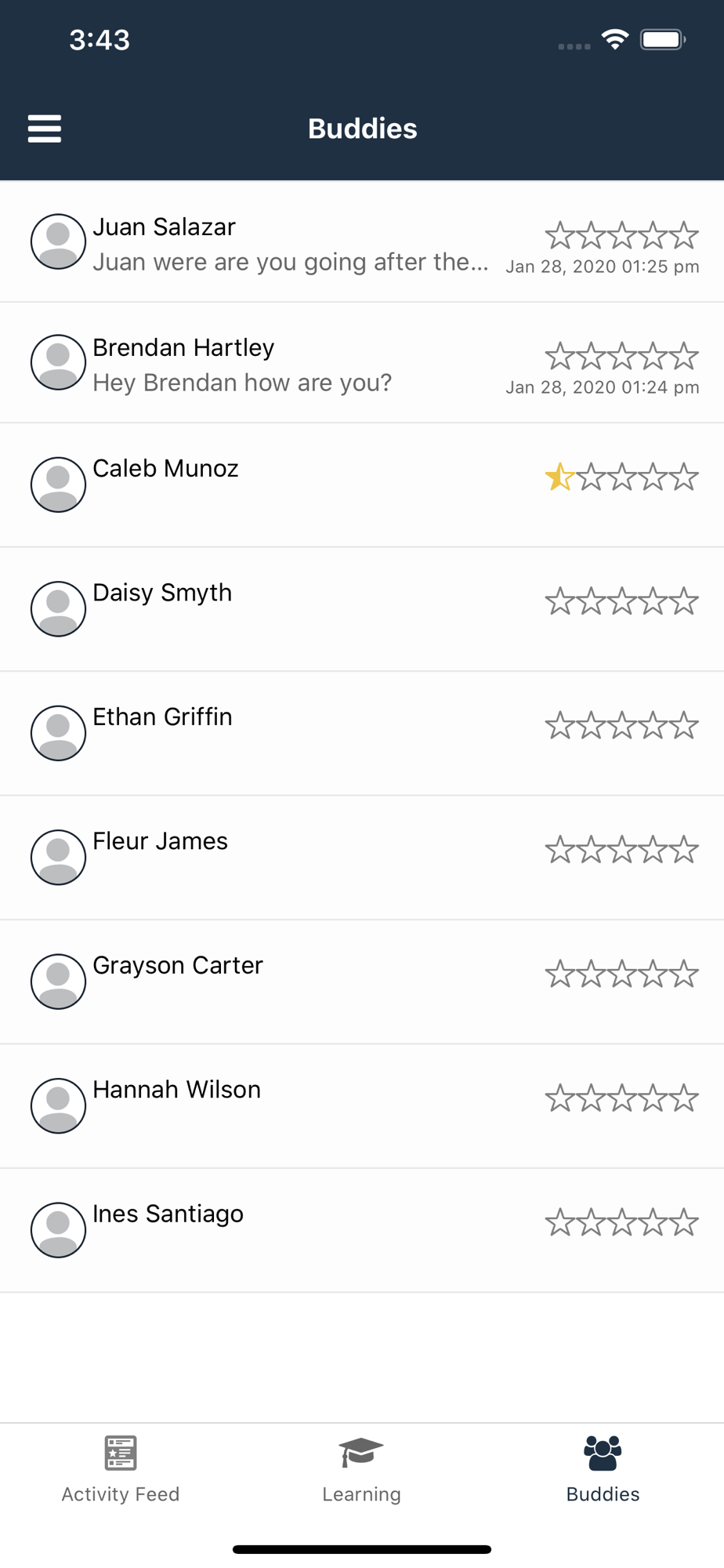Open Caleb Munoz in the list
Viewport: 724px width, 1568px height.
point(362,485)
